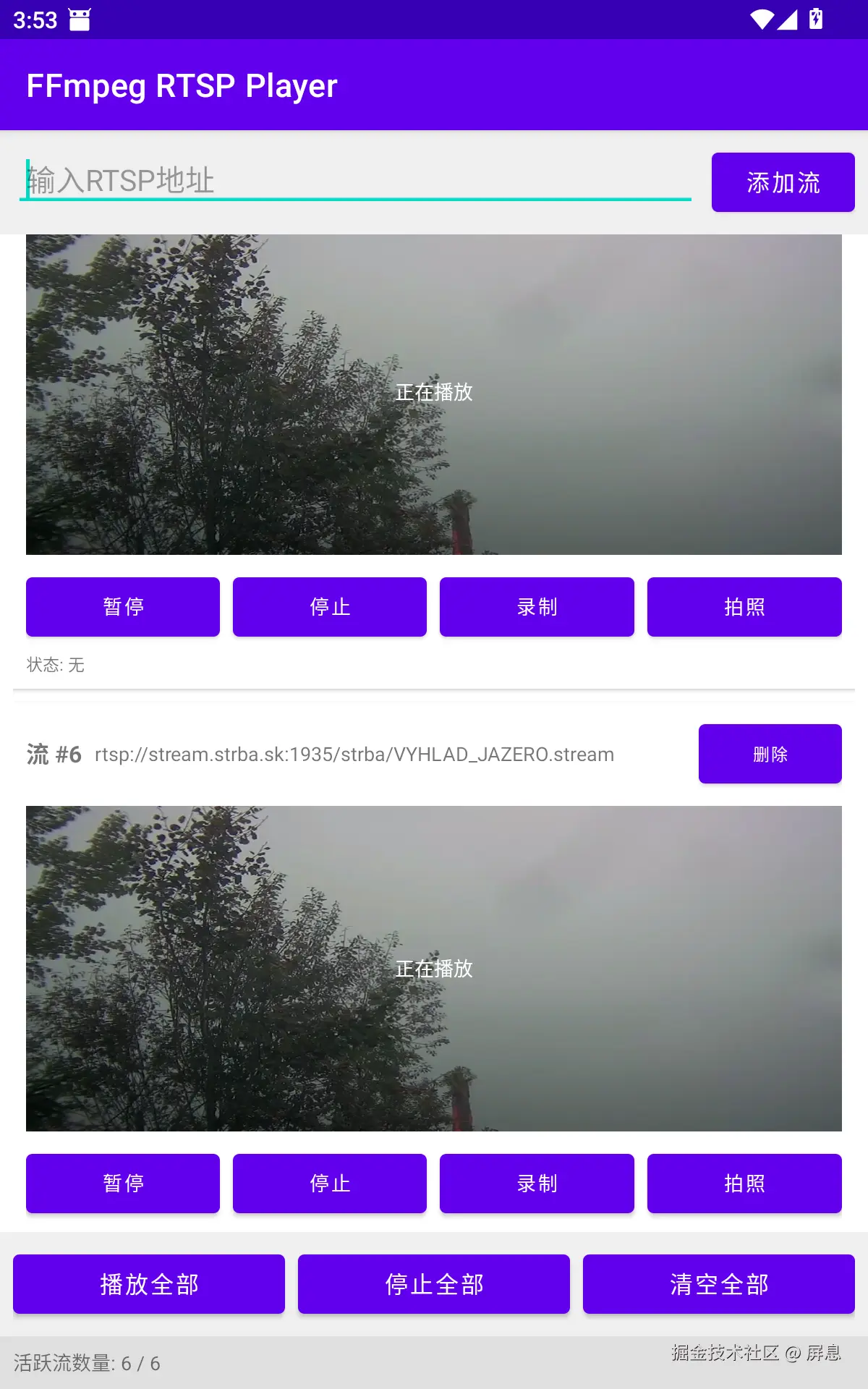
Task: Clear all streams with 清空全部
Action: [x=718, y=1284]
